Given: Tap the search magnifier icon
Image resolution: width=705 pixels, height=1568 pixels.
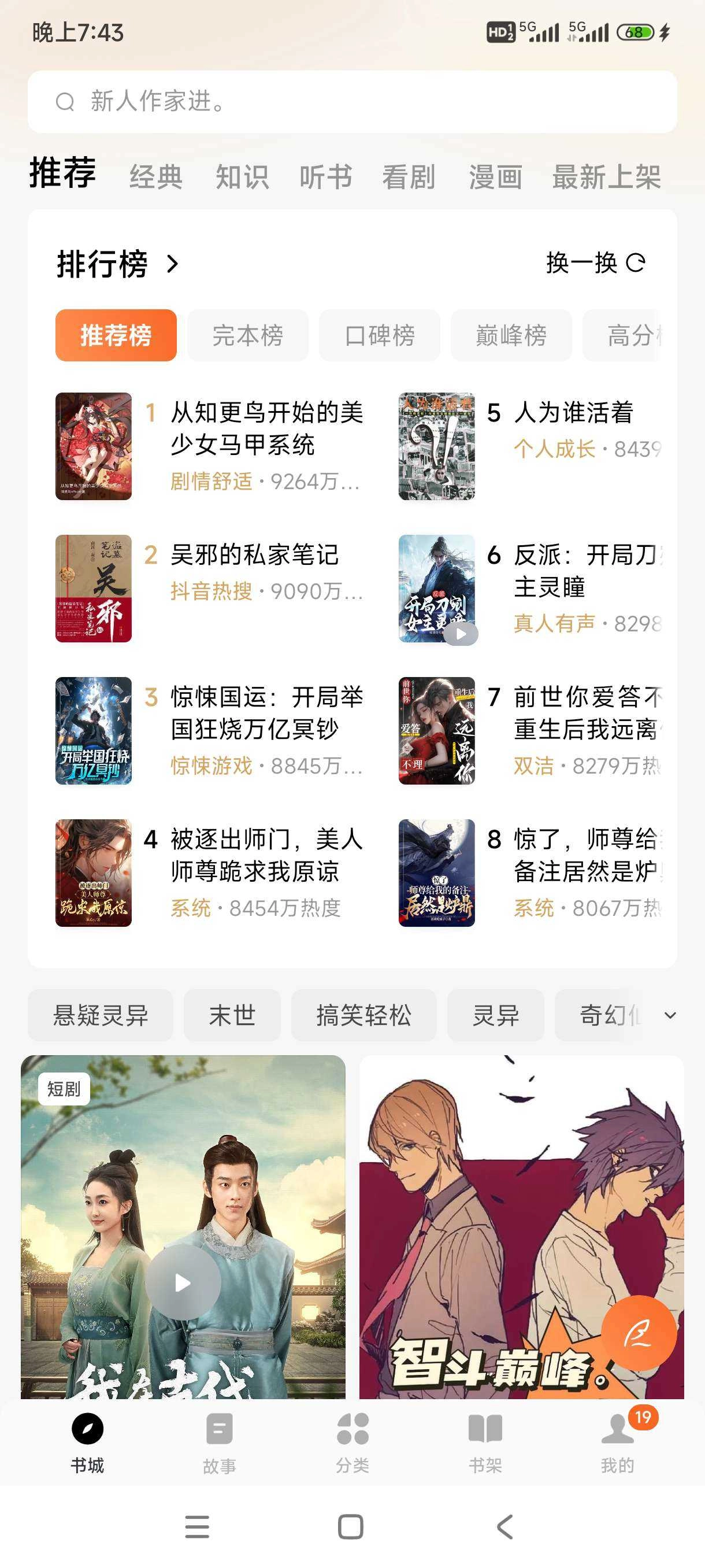Looking at the screenshot, I should 65,102.
